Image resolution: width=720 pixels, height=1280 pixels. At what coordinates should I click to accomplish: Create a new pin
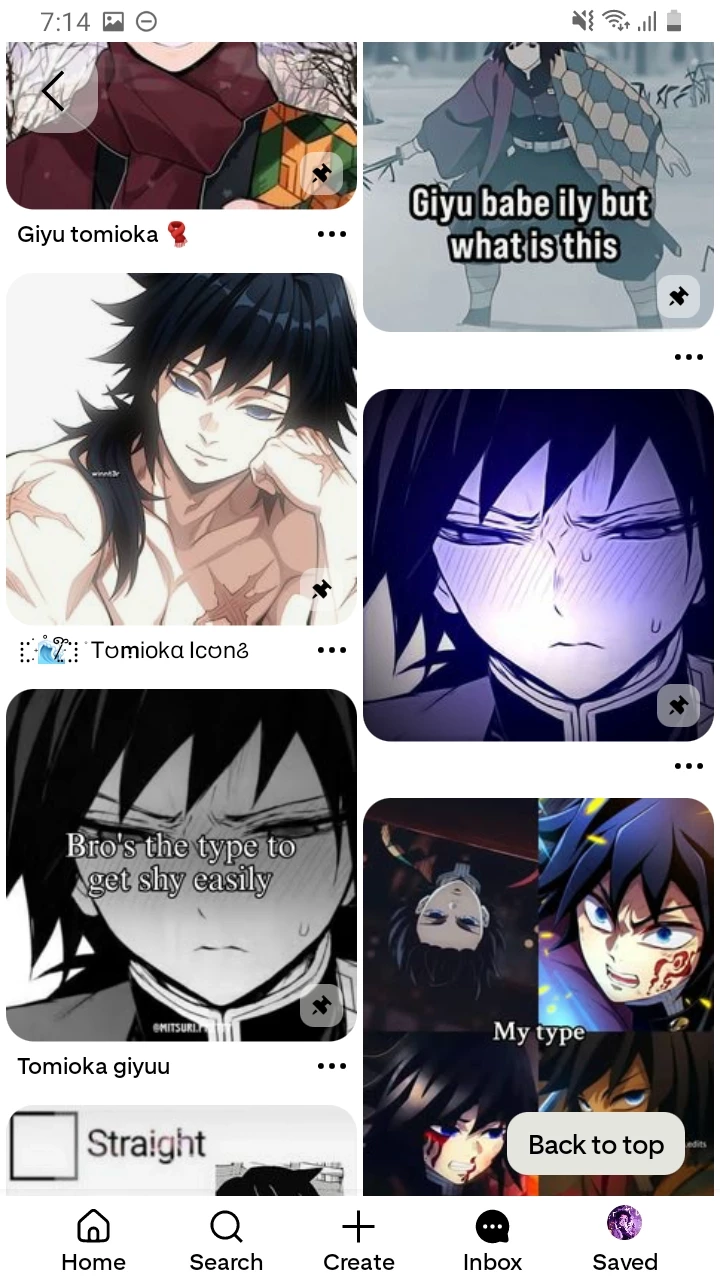358,1240
